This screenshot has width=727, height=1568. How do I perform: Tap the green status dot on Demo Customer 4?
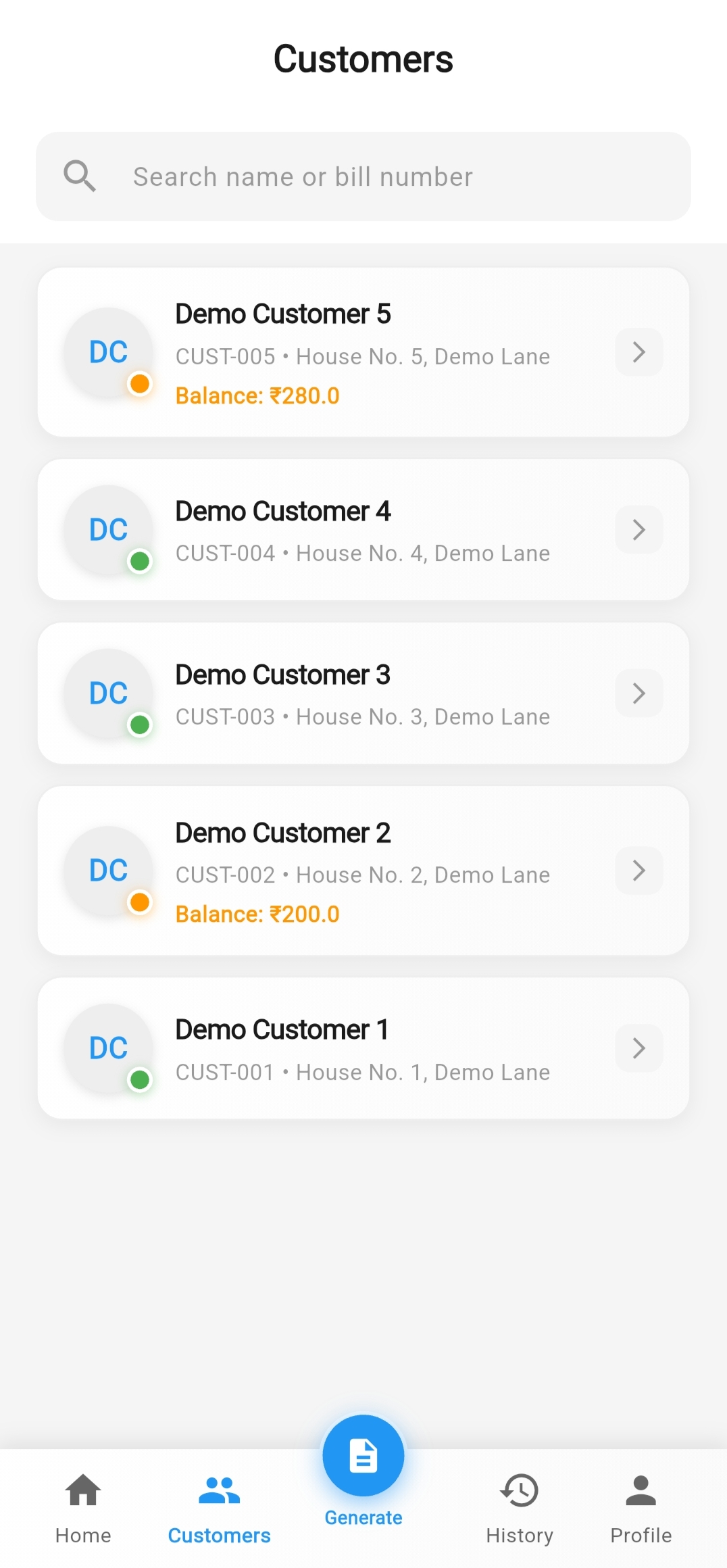click(x=140, y=560)
